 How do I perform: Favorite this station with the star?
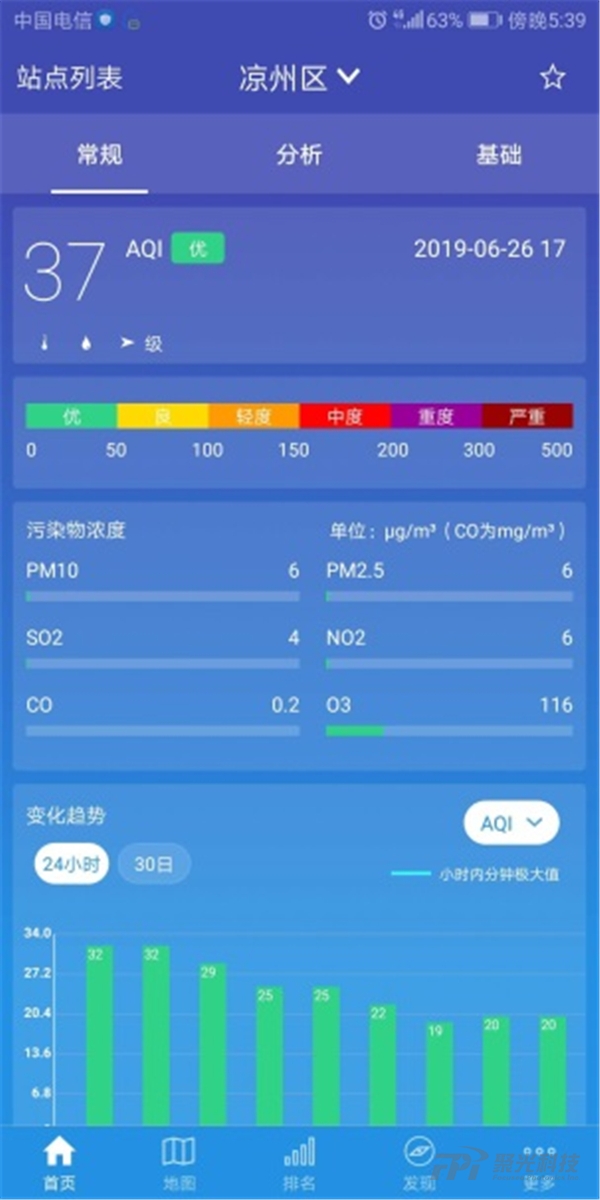(x=553, y=78)
